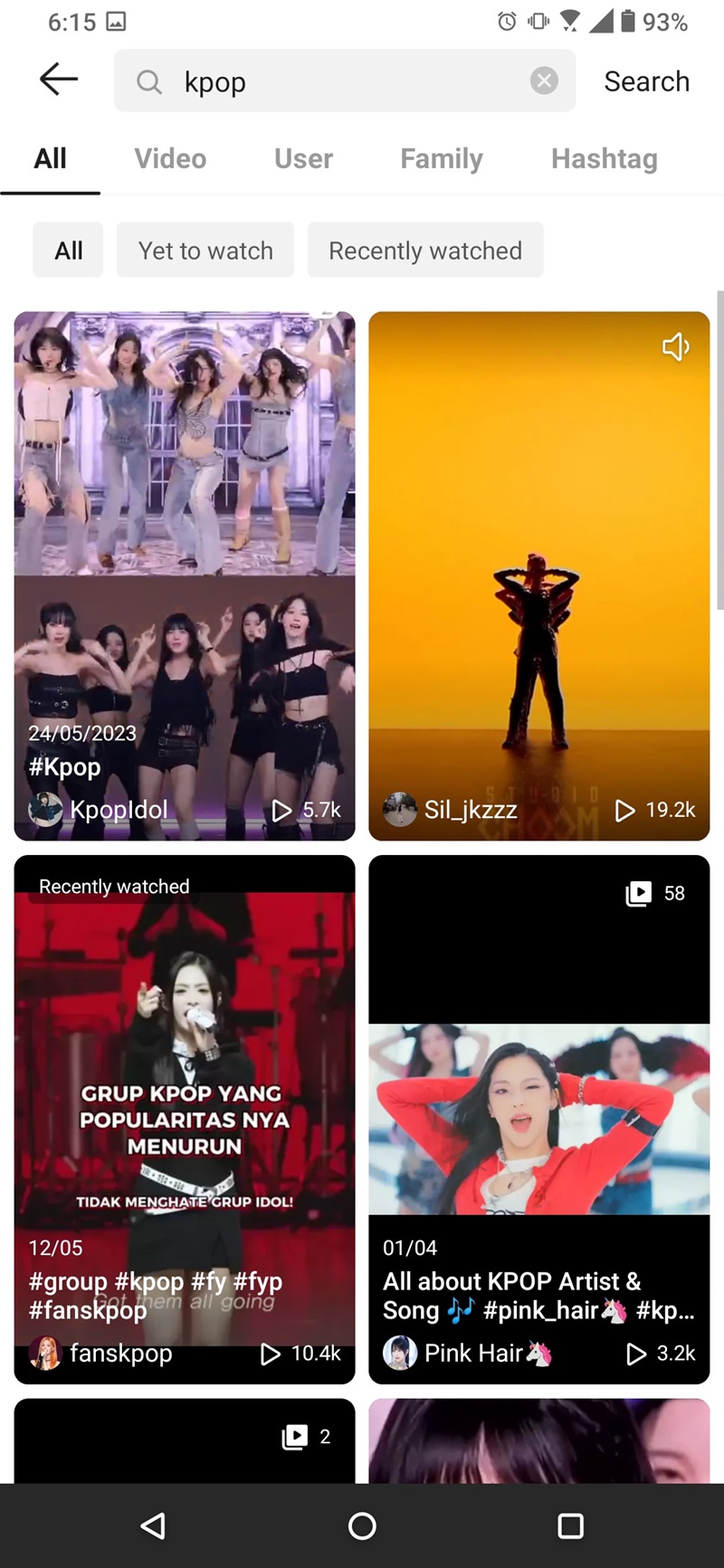Switch to the User tab
The width and height of the screenshot is (724, 1568).
pos(303,158)
